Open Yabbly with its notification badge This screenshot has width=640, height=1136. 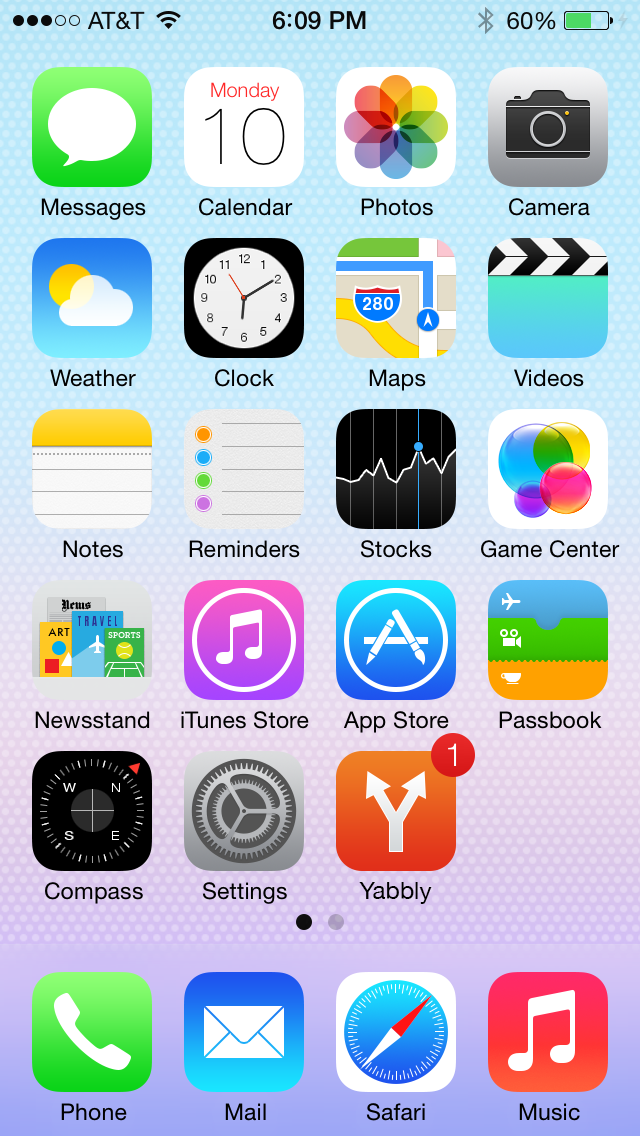coord(396,811)
